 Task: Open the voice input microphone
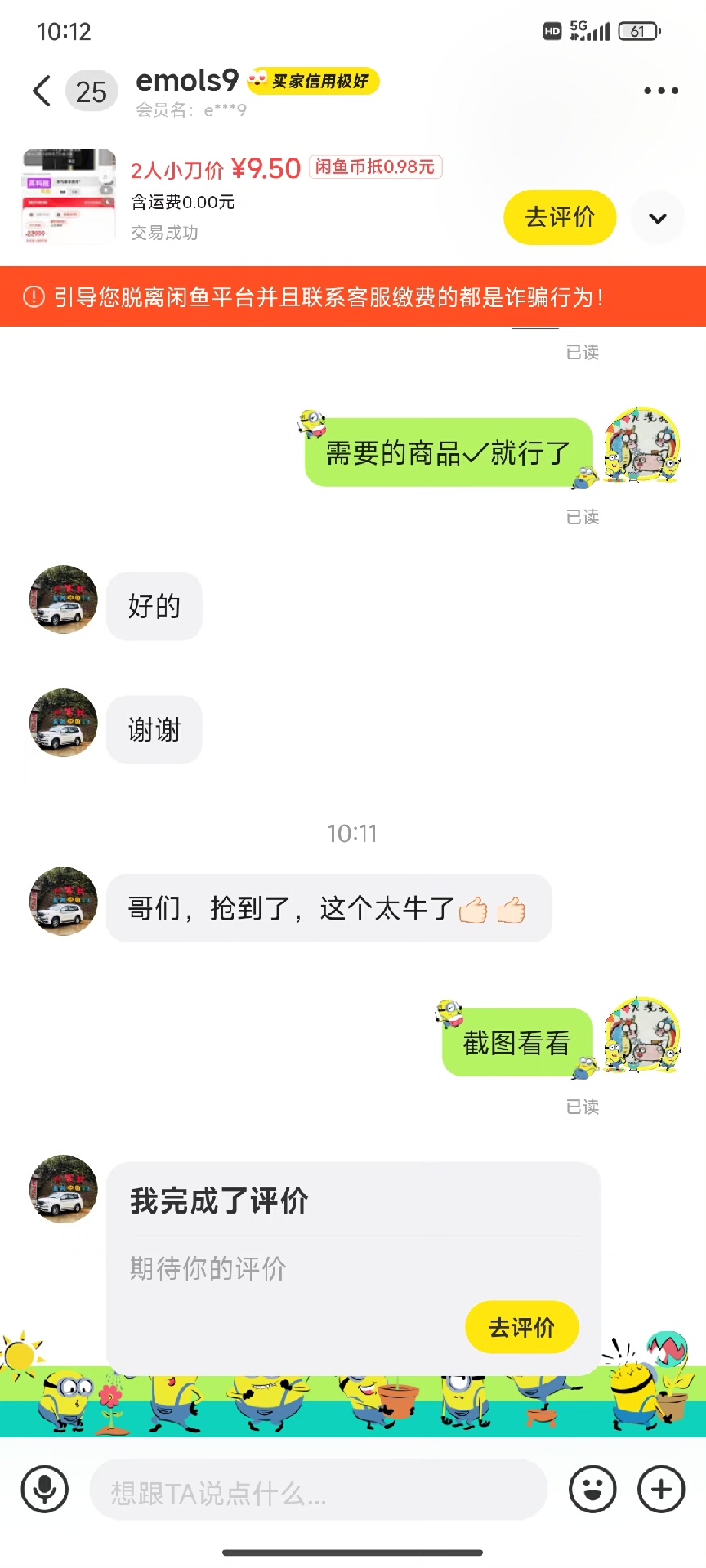45,1489
